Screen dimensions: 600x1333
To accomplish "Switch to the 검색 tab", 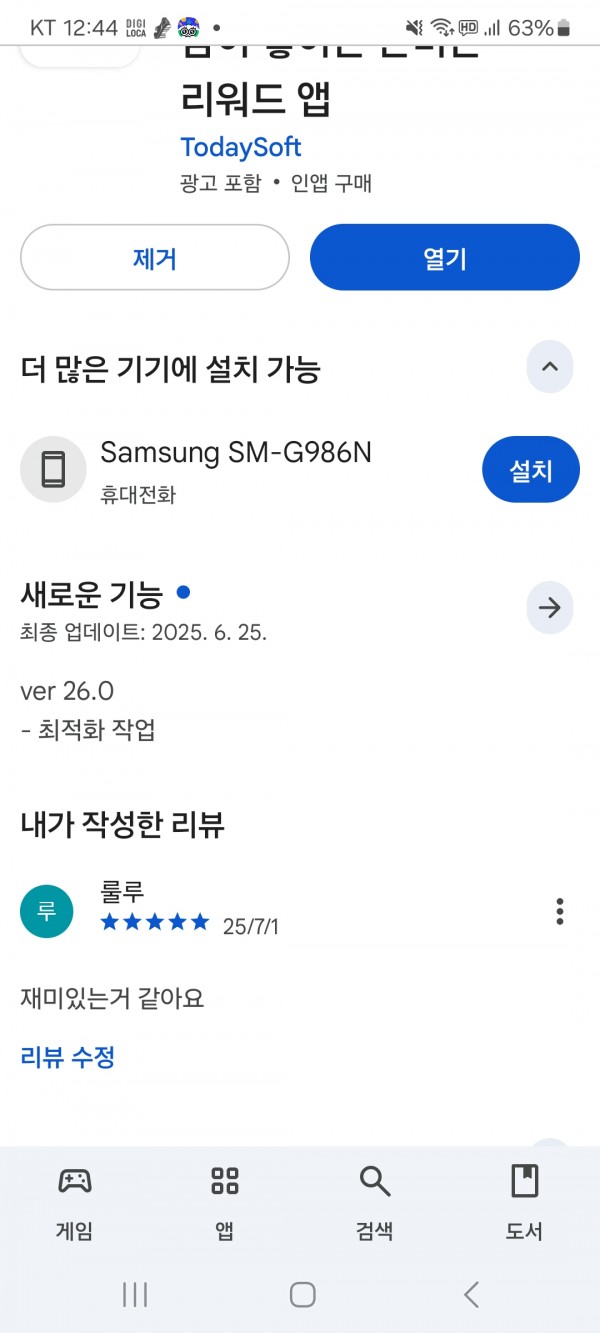I will 375,1203.
